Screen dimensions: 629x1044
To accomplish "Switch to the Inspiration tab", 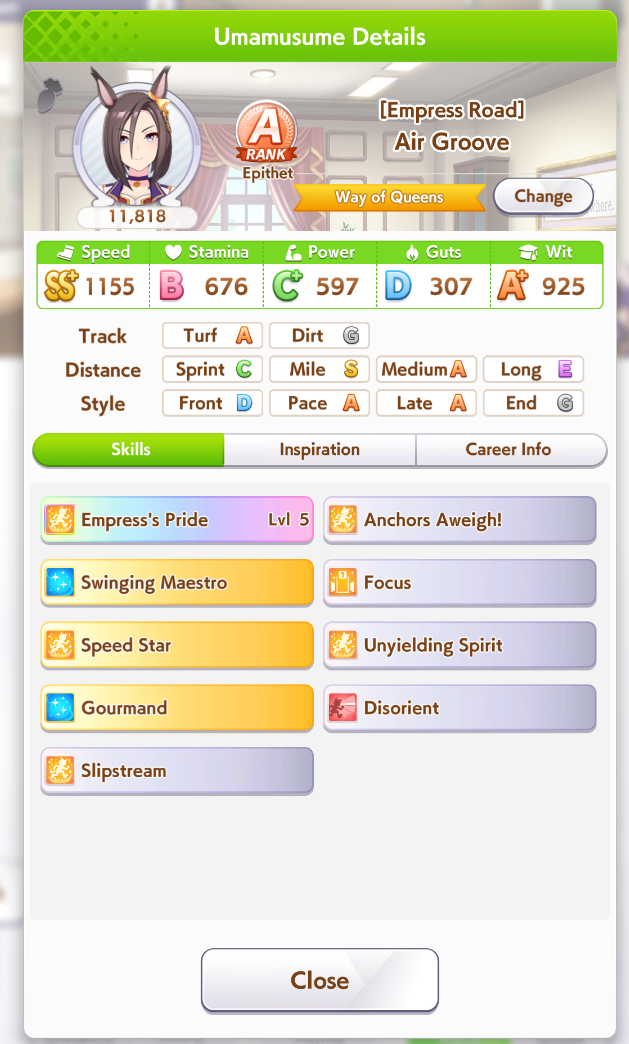I will click(319, 450).
